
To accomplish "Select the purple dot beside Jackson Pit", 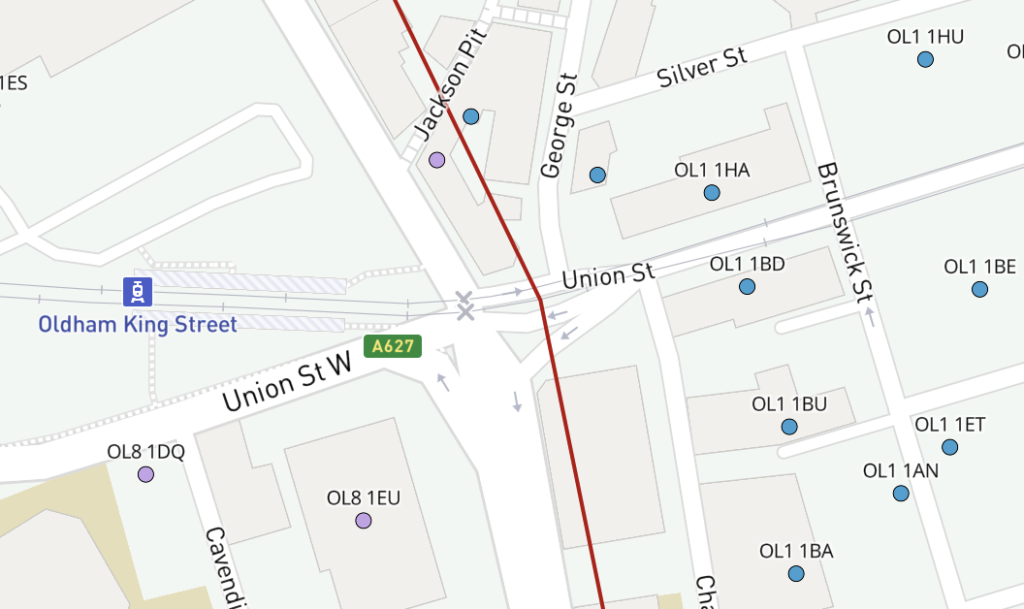I will (x=436, y=159).
